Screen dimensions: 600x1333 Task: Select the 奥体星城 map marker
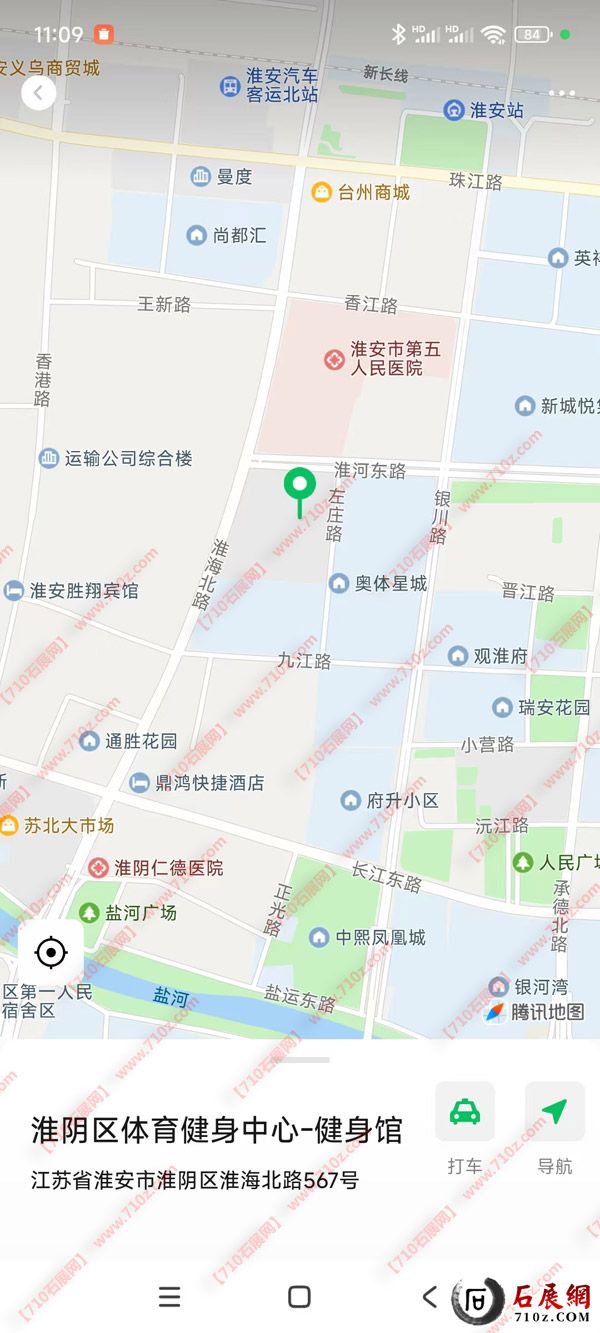(339, 583)
